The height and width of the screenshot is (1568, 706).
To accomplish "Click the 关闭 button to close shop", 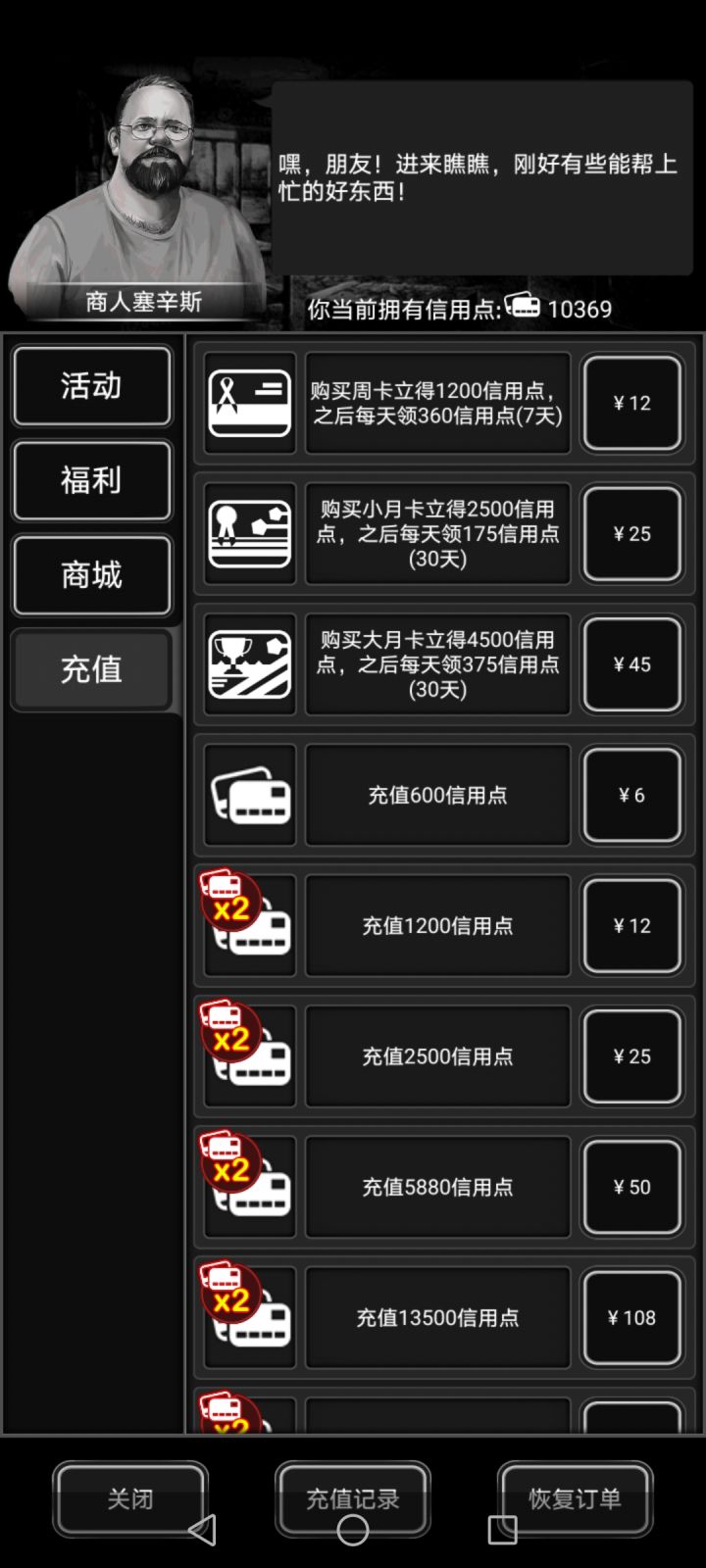I will (x=129, y=1498).
